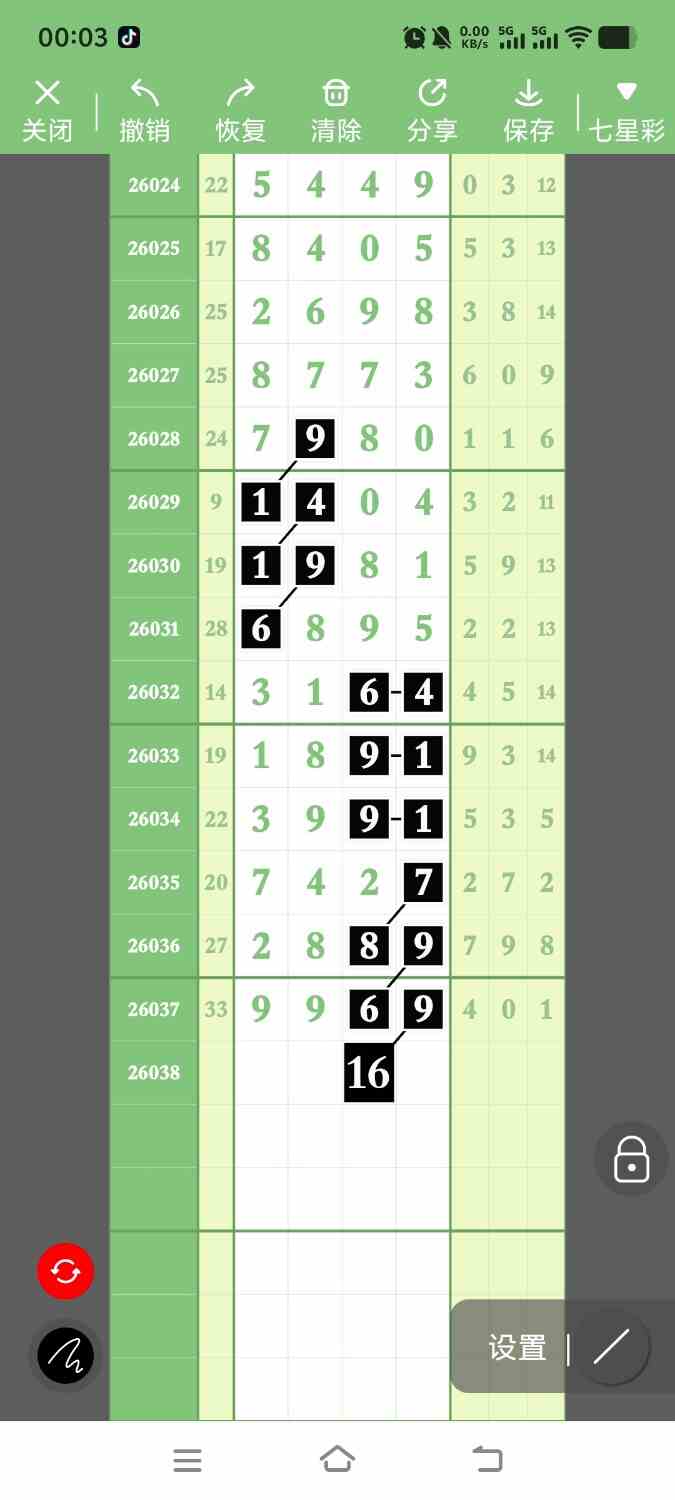Tap the red refresh button
The width and height of the screenshot is (675, 1500).
(66, 1271)
